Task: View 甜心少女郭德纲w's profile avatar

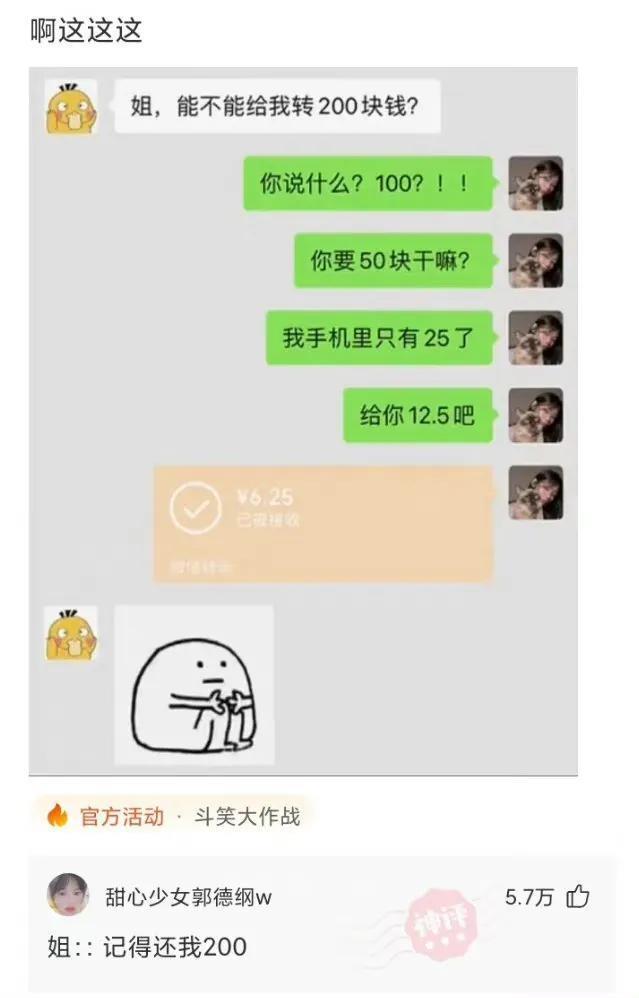Action: point(68,894)
